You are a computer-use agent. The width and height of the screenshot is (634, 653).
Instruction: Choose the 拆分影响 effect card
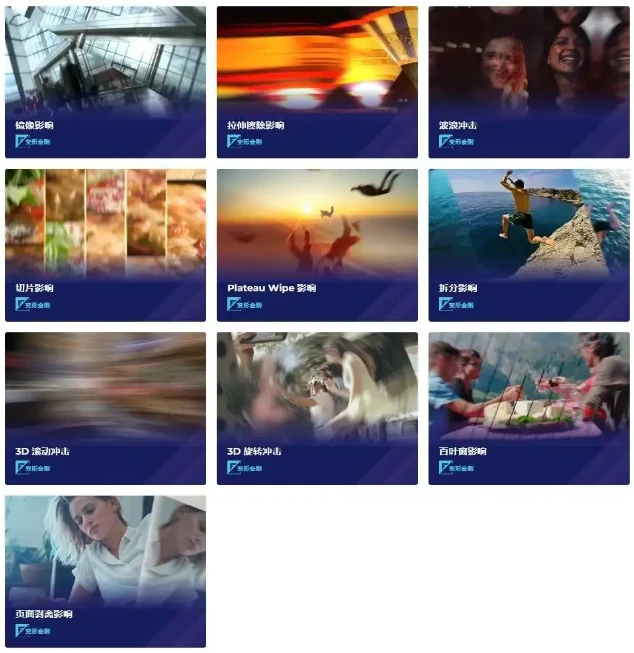tap(529, 245)
